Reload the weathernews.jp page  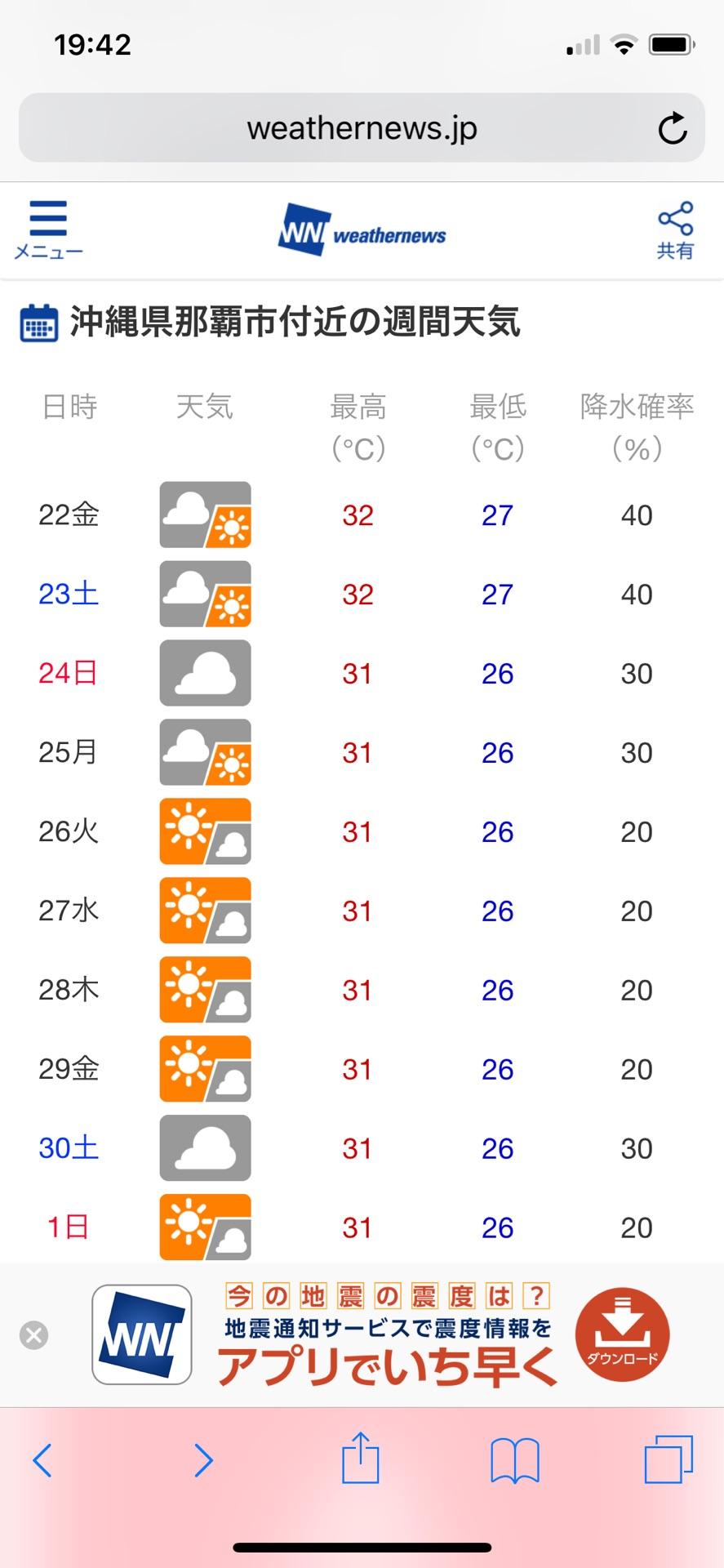click(x=673, y=128)
